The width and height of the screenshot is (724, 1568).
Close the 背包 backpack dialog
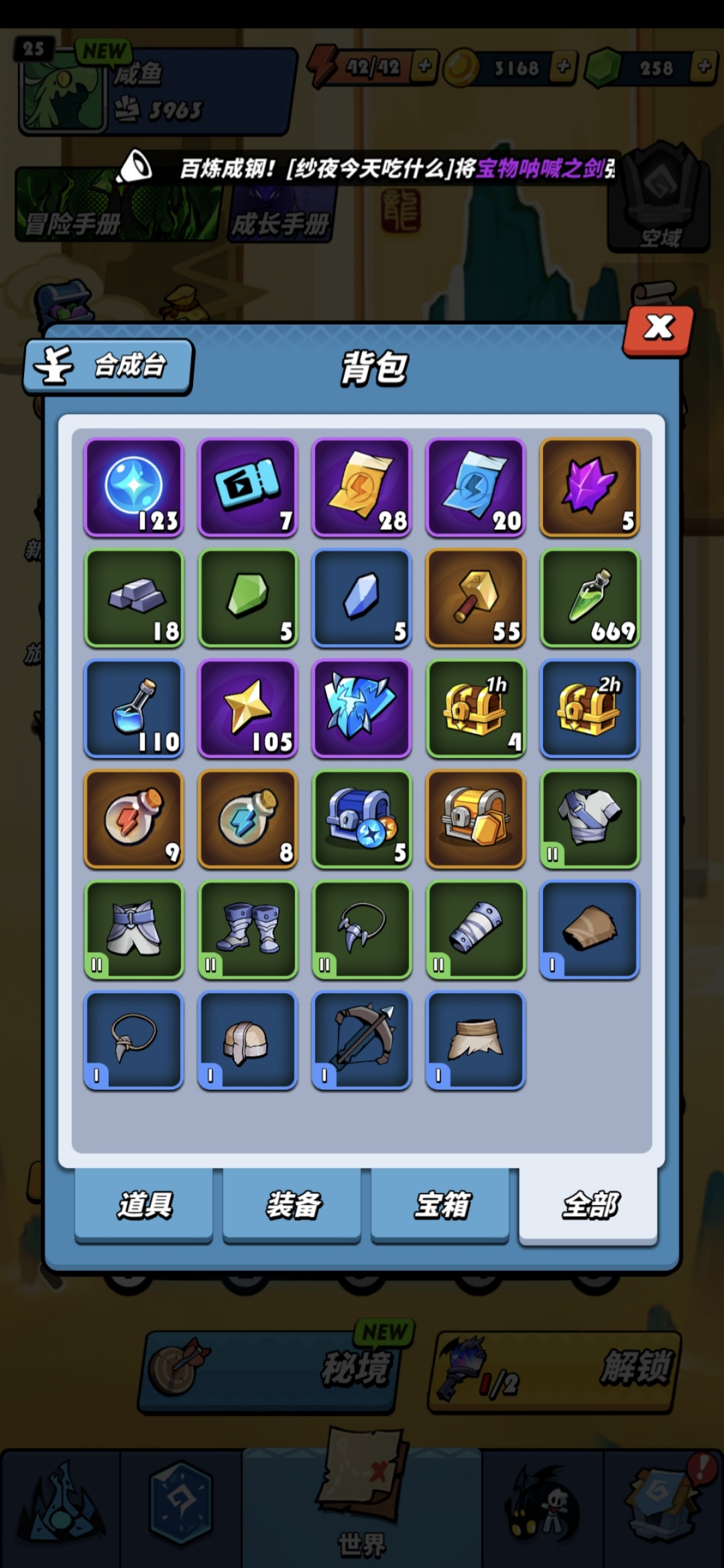coord(658,330)
